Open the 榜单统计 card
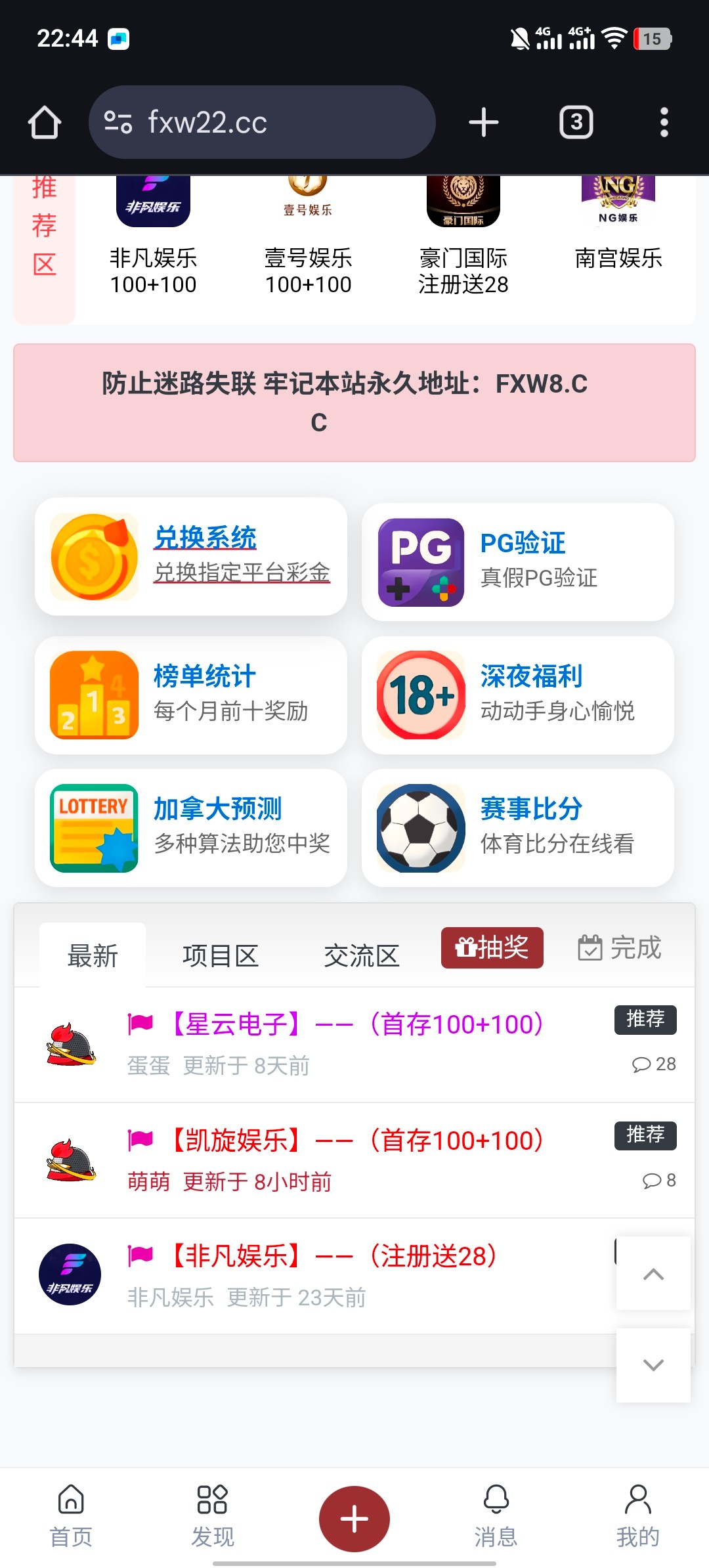The width and height of the screenshot is (709, 1568). (191, 695)
